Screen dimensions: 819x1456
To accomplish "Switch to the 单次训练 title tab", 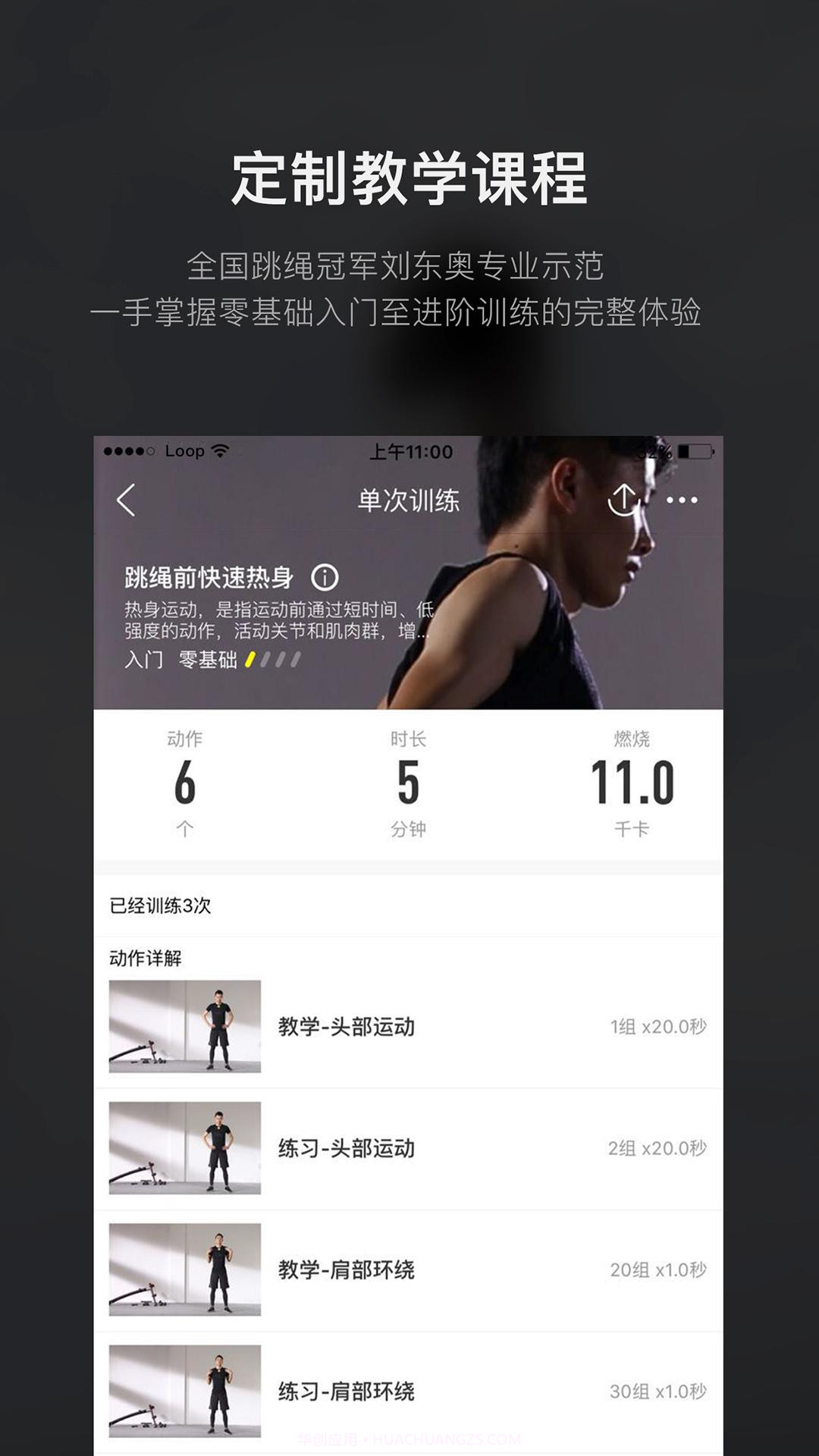I will (409, 500).
